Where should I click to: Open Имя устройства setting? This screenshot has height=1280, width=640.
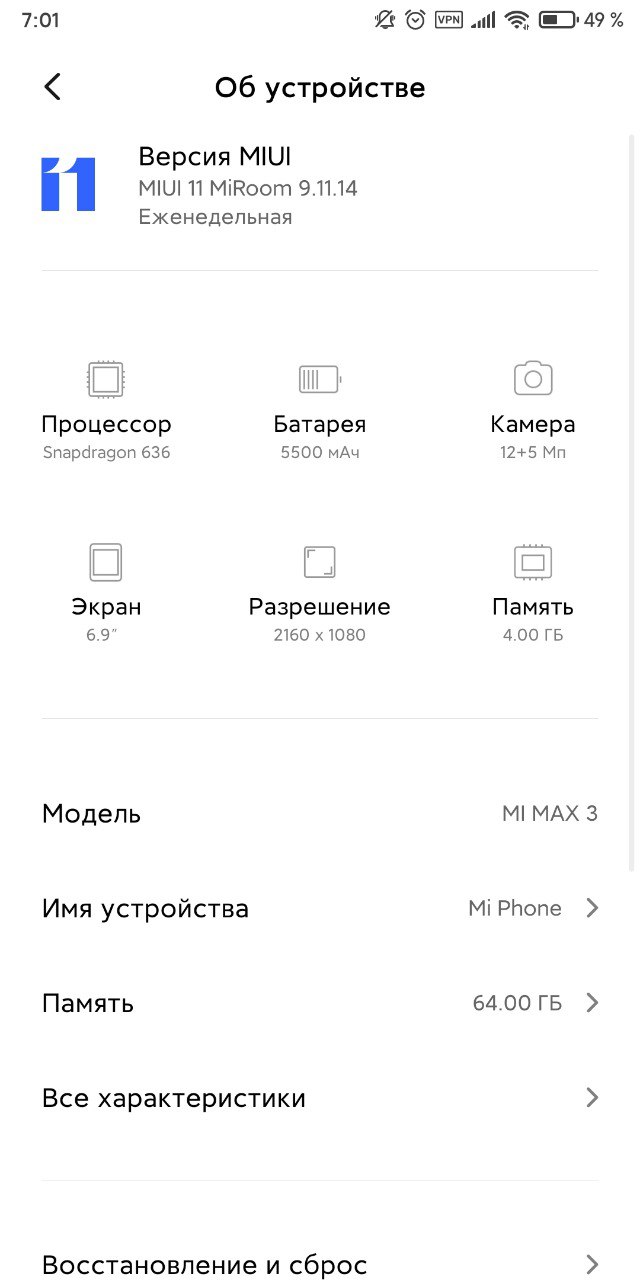pos(320,908)
